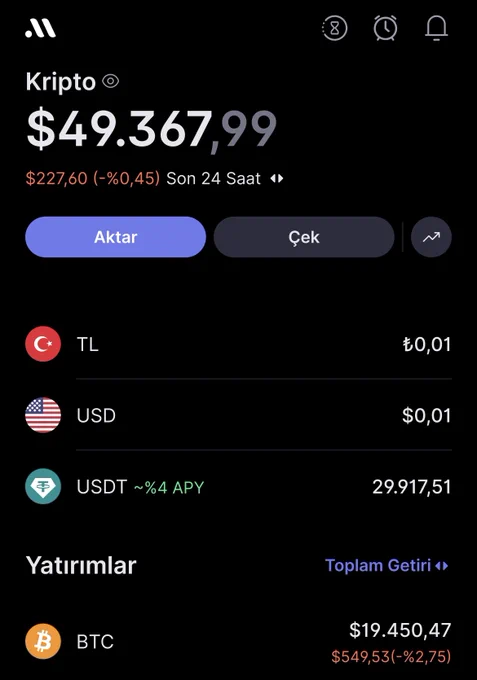Open the notifications bell
Viewport: 477px width, 680px height.
click(x=436, y=28)
